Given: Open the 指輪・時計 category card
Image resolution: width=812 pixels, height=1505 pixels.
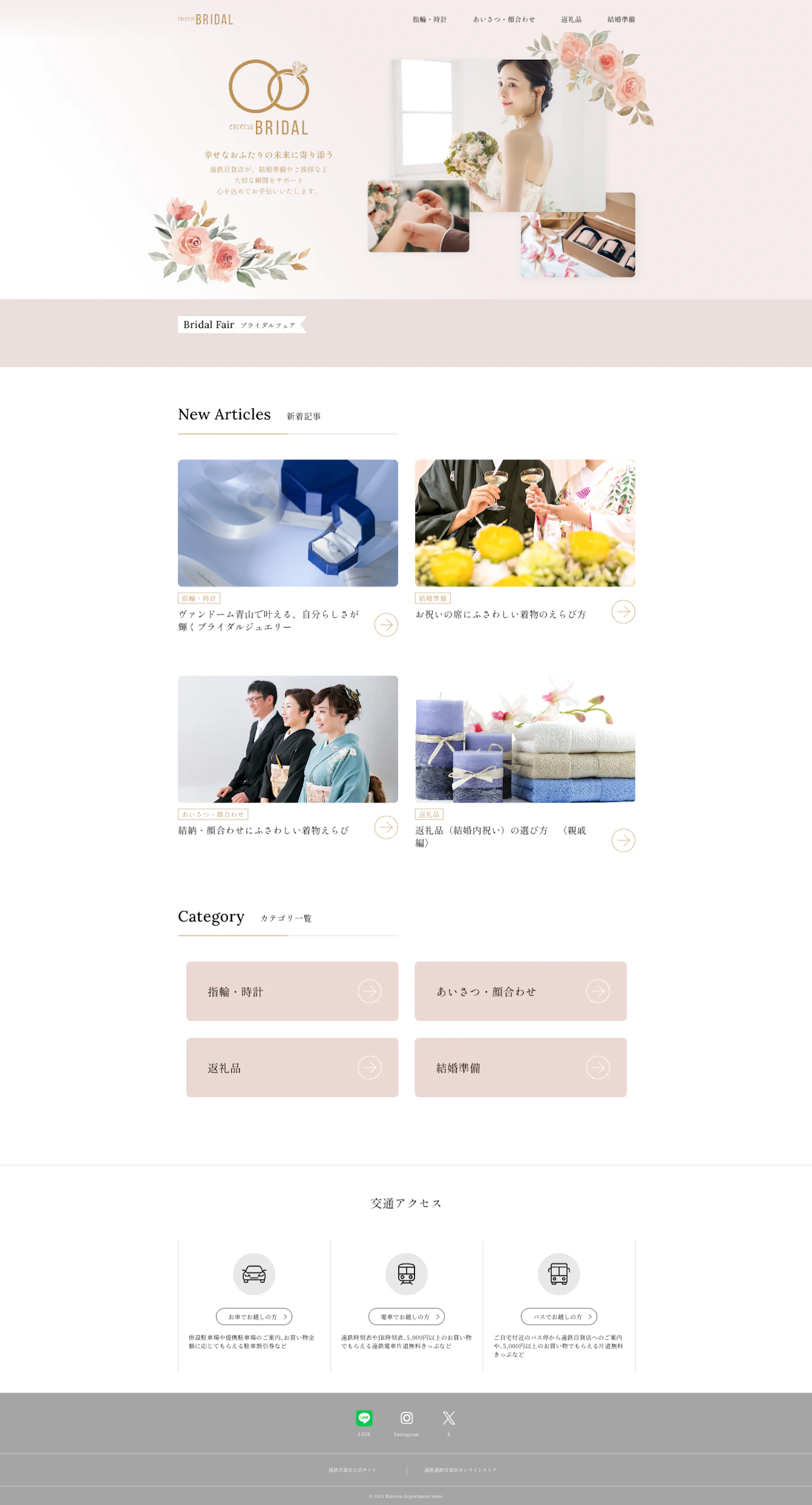Looking at the screenshot, I should (292, 991).
